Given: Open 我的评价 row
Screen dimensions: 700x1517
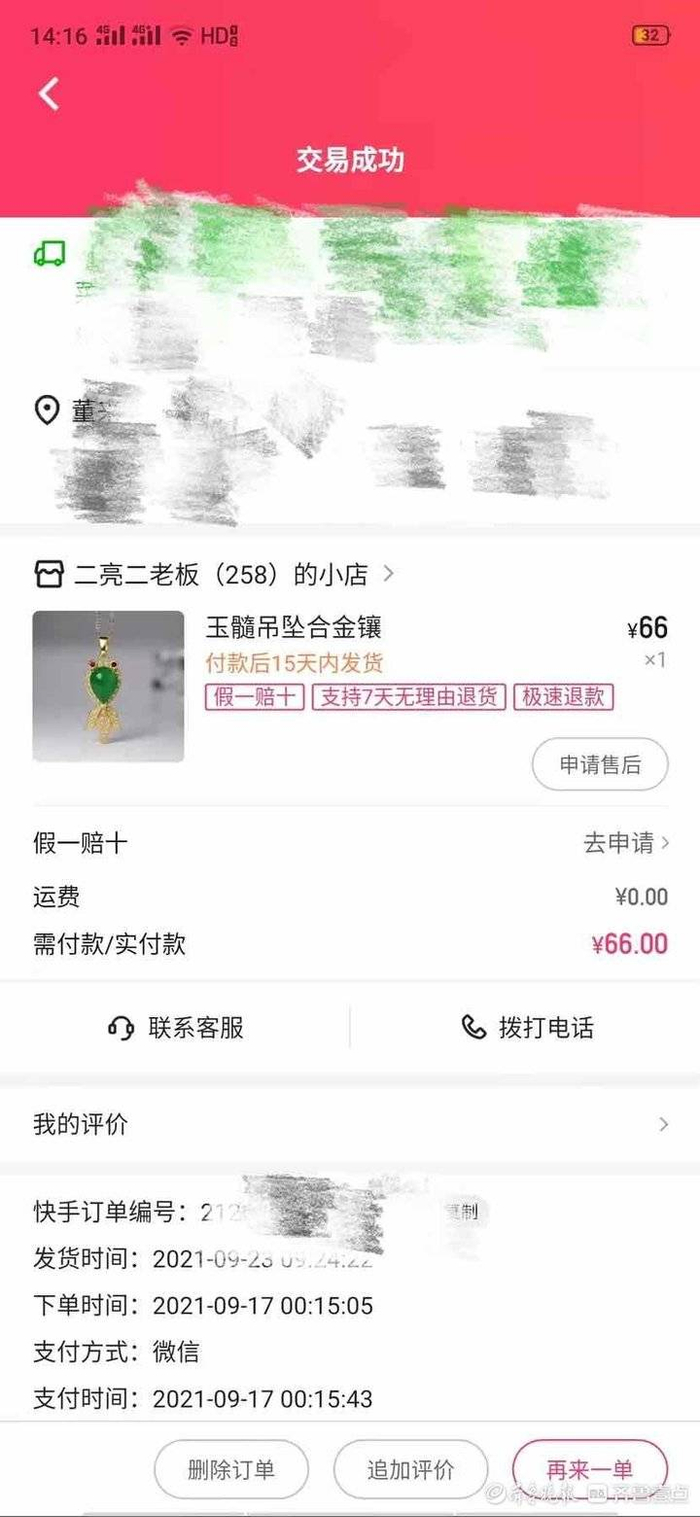Looking at the screenshot, I should pos(350,1124).
